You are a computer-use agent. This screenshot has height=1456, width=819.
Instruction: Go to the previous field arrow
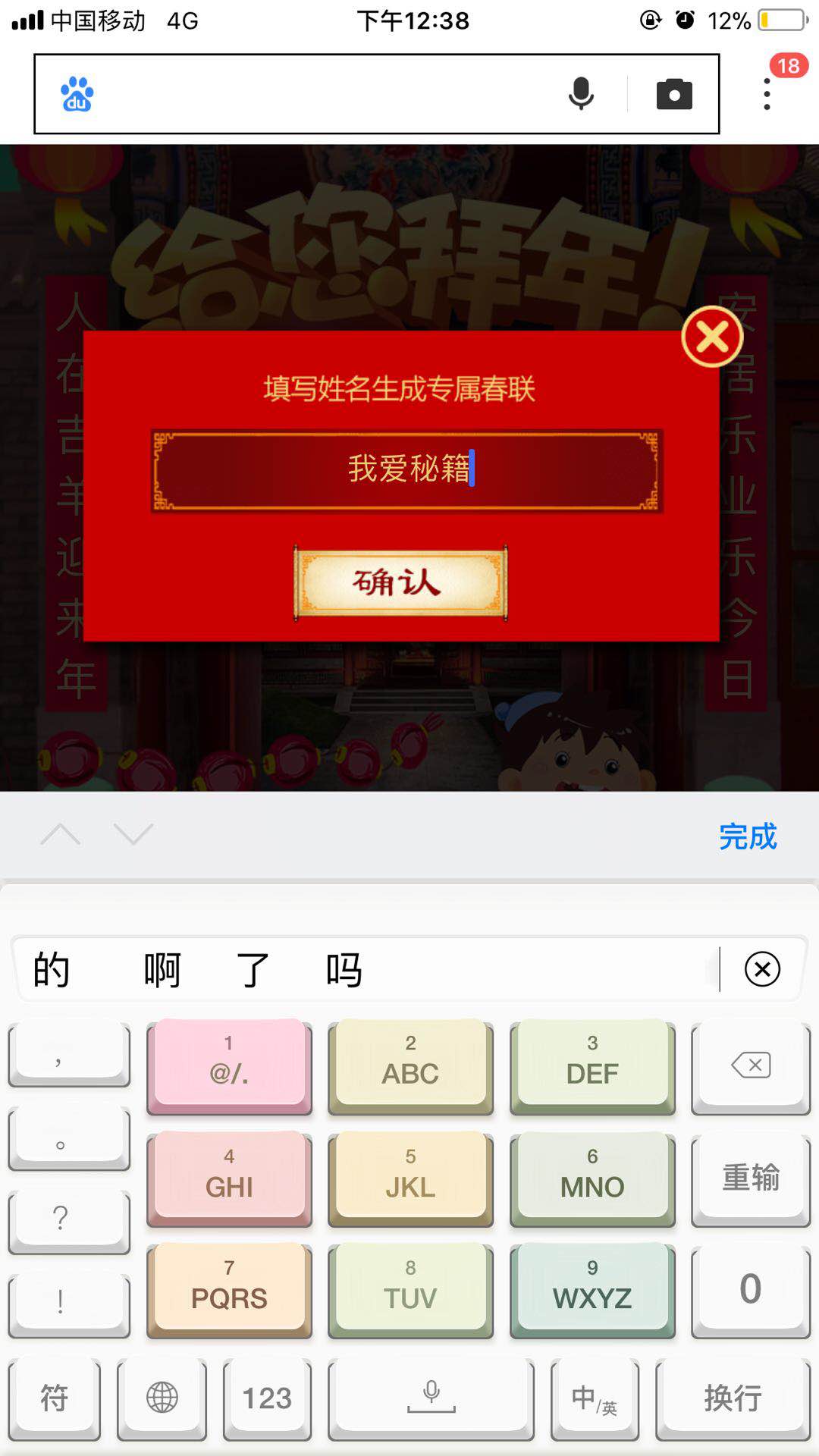coord(61,833)
